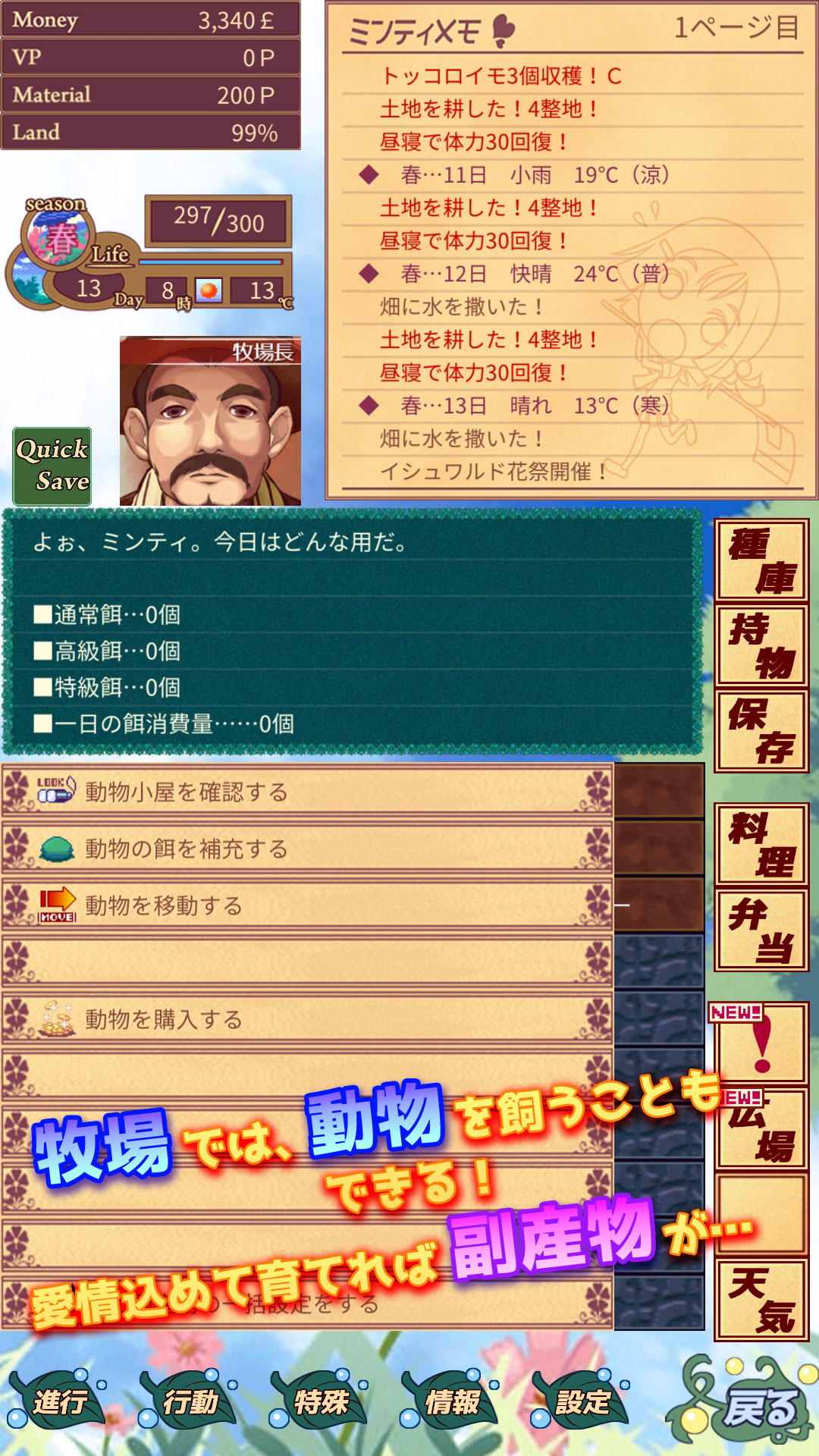Select 動物の餌を補充する option

click(307, 849)
